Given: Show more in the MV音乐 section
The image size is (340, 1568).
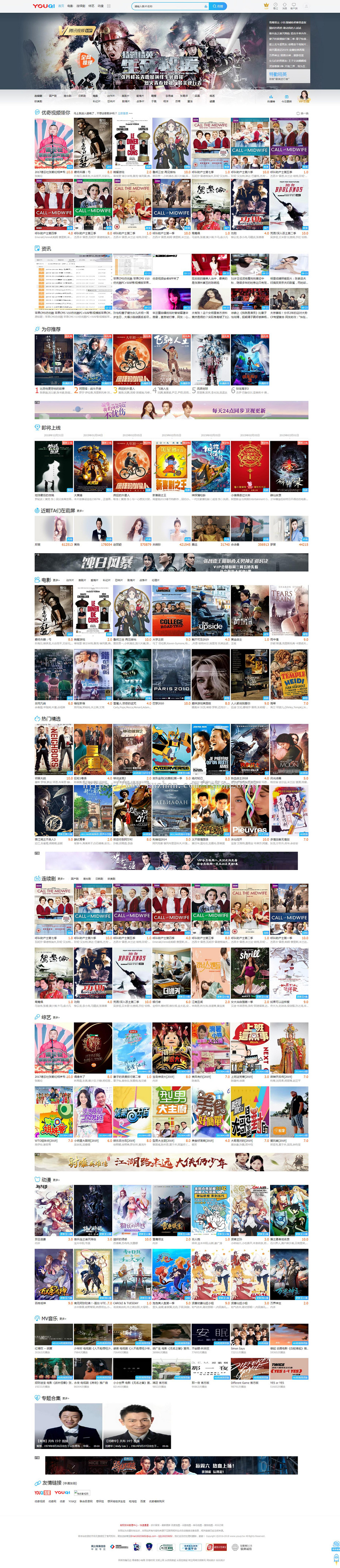Looking at the screenshot, I should click(x=63, y=1319).
